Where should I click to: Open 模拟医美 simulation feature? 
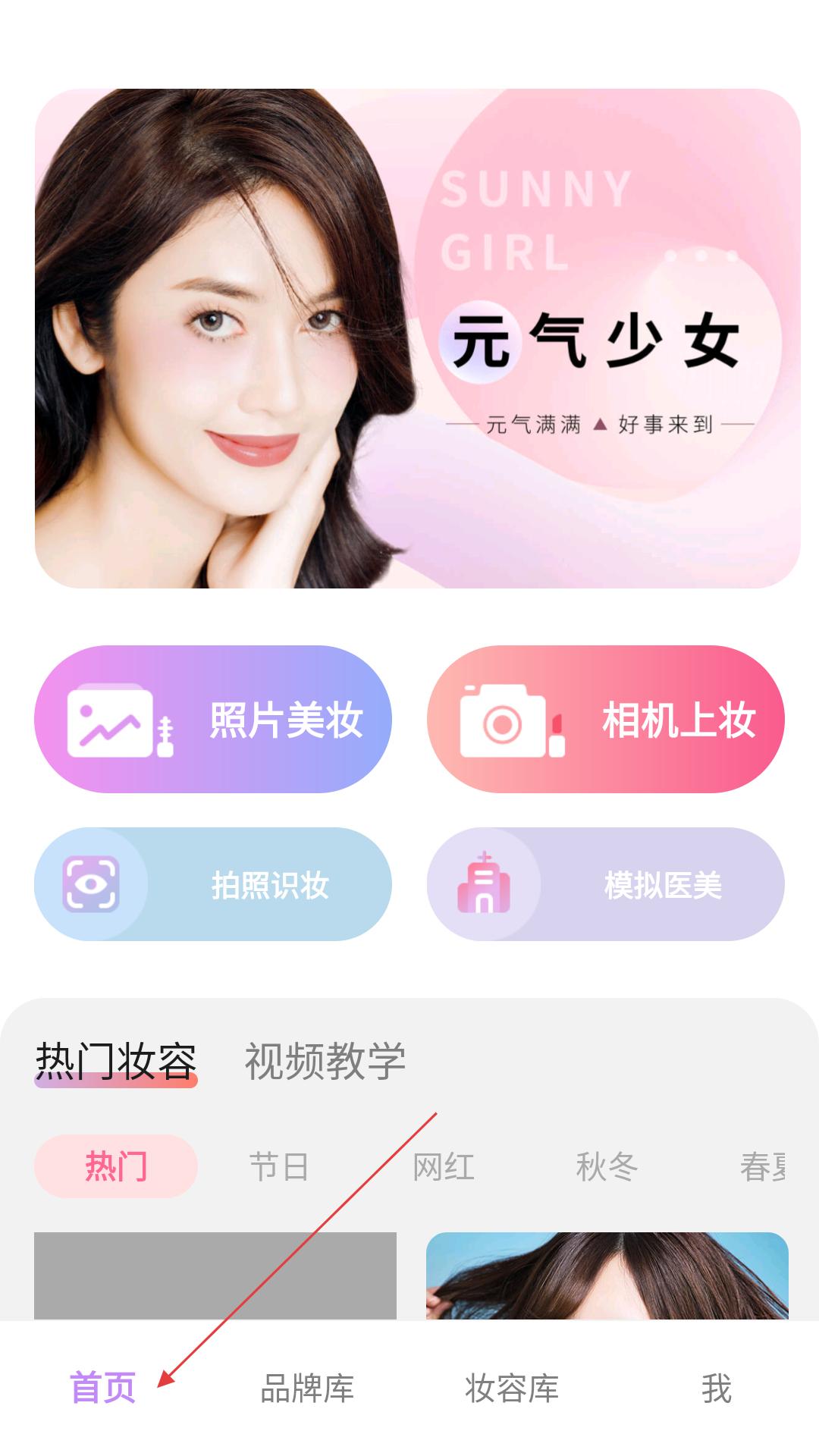pyautogui.click(x=605, y=884)
